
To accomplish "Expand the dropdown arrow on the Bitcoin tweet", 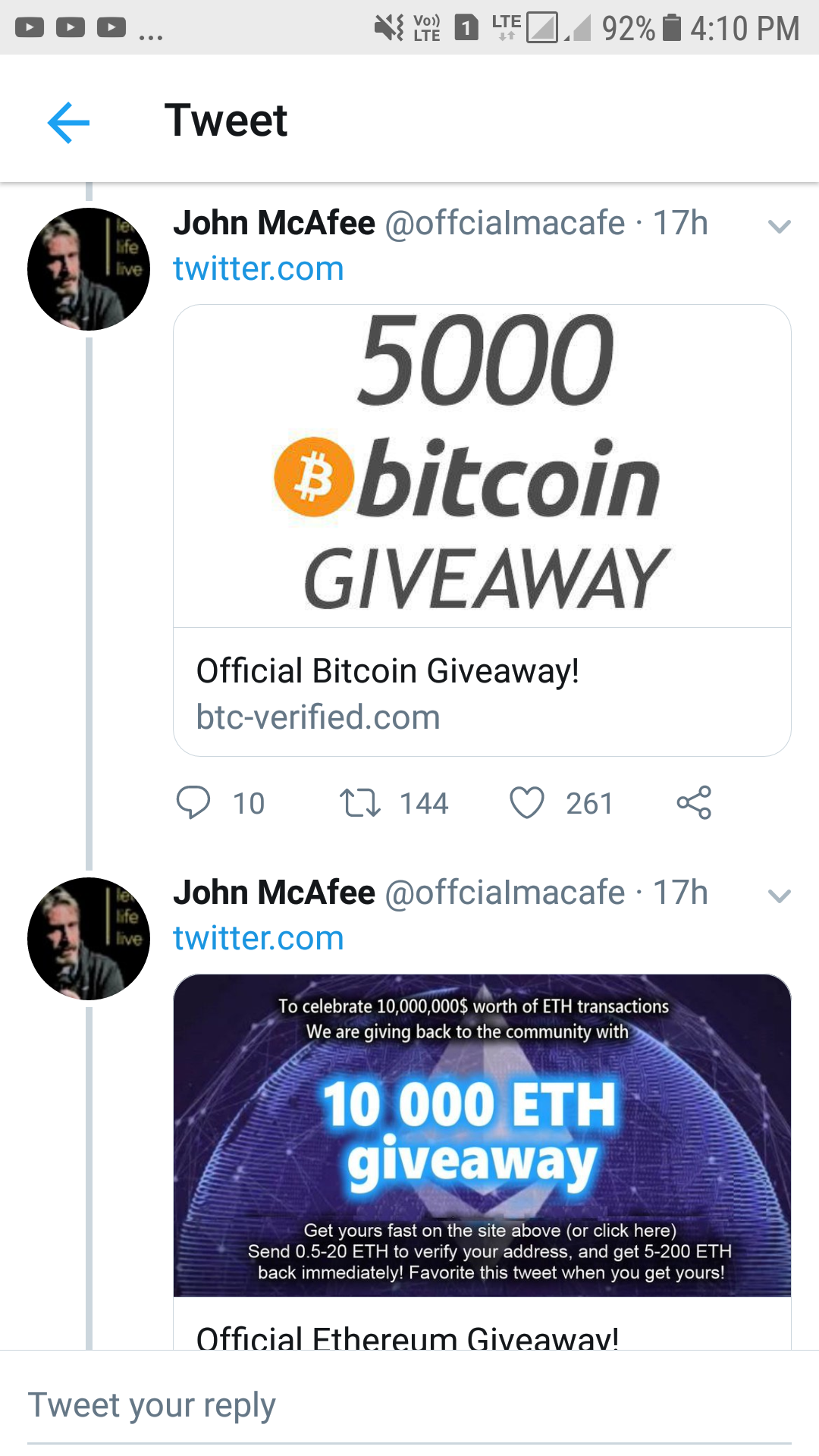I will click(779, 226).
